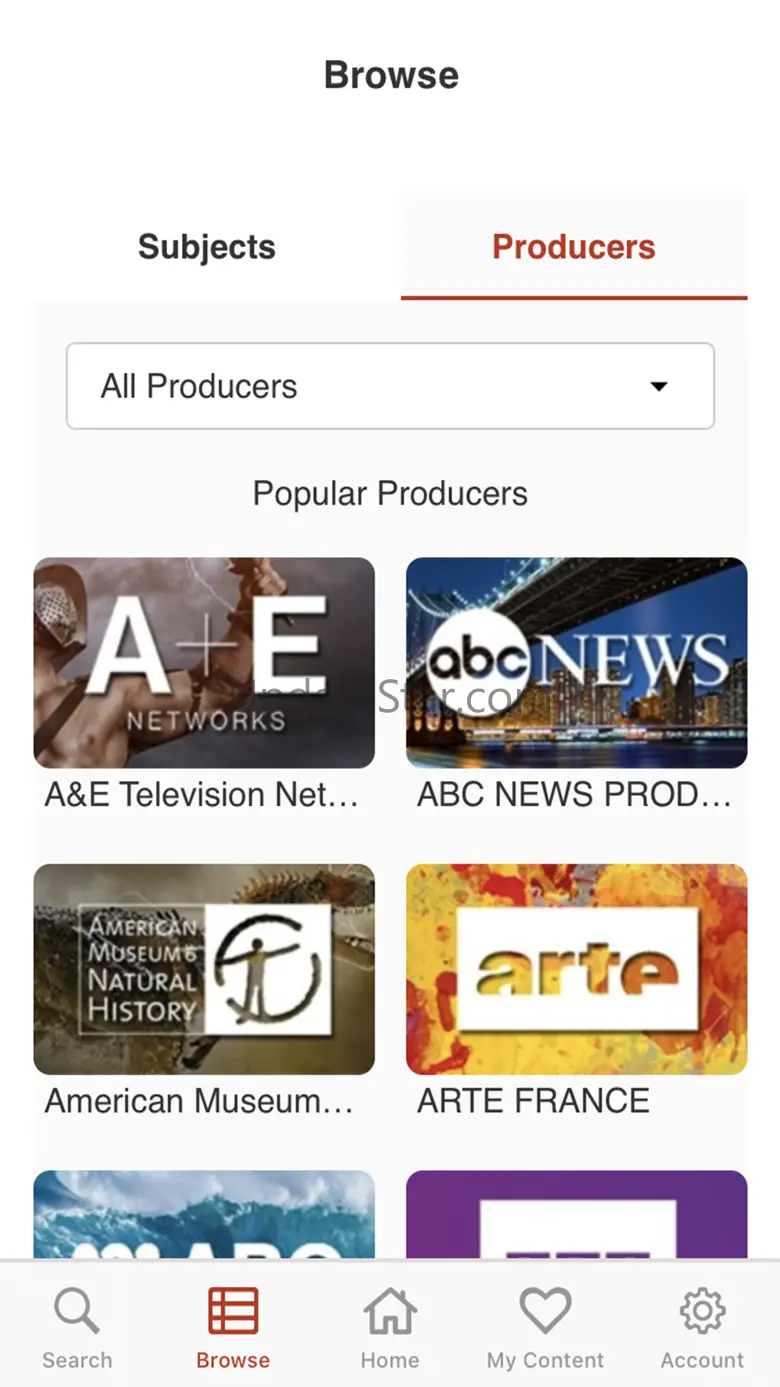
Task: Switch to the Subjects tab
Action: (x=207, y=247)
